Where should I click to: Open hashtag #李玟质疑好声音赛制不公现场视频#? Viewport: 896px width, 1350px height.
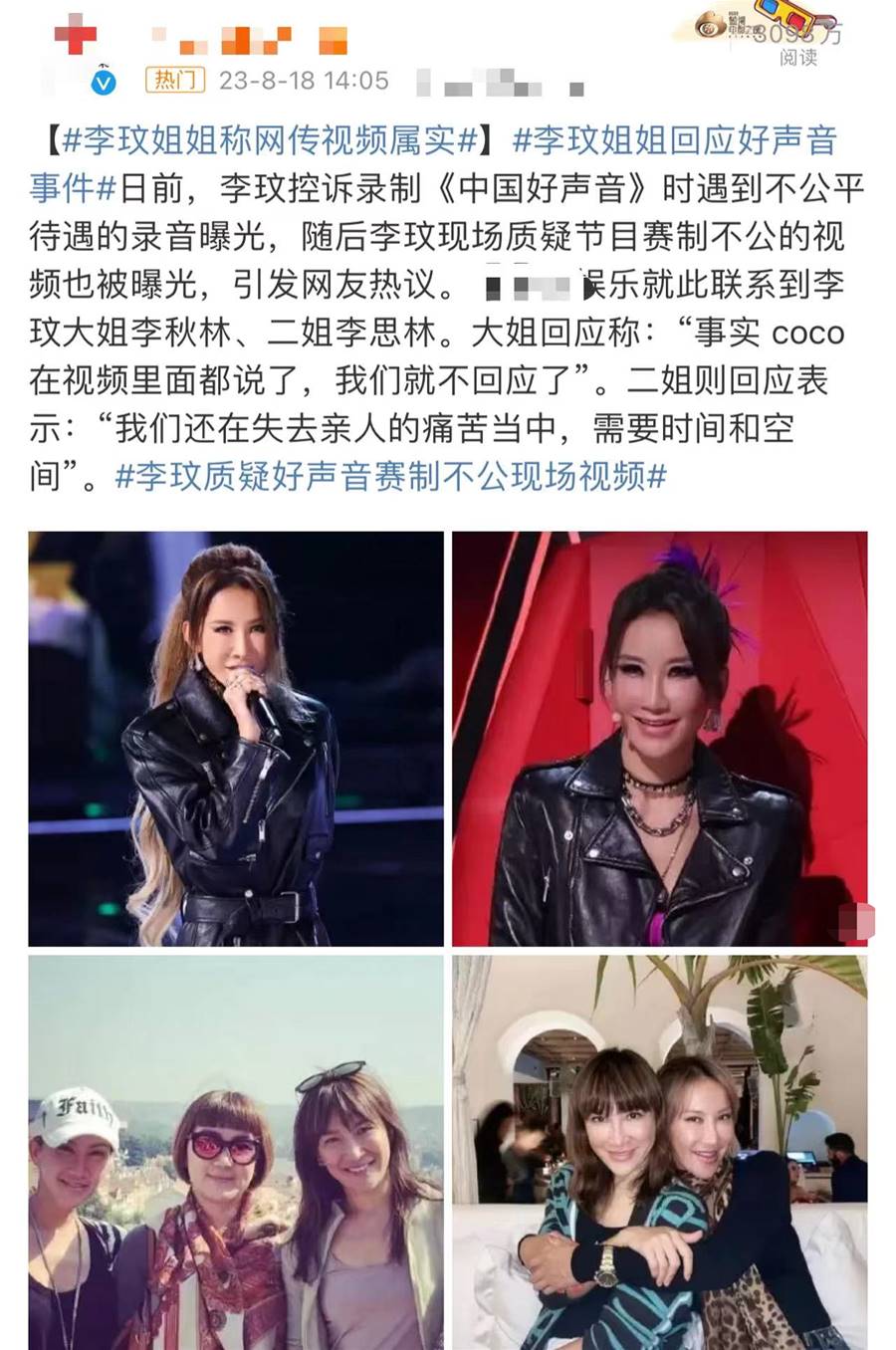tap(390, 477)
